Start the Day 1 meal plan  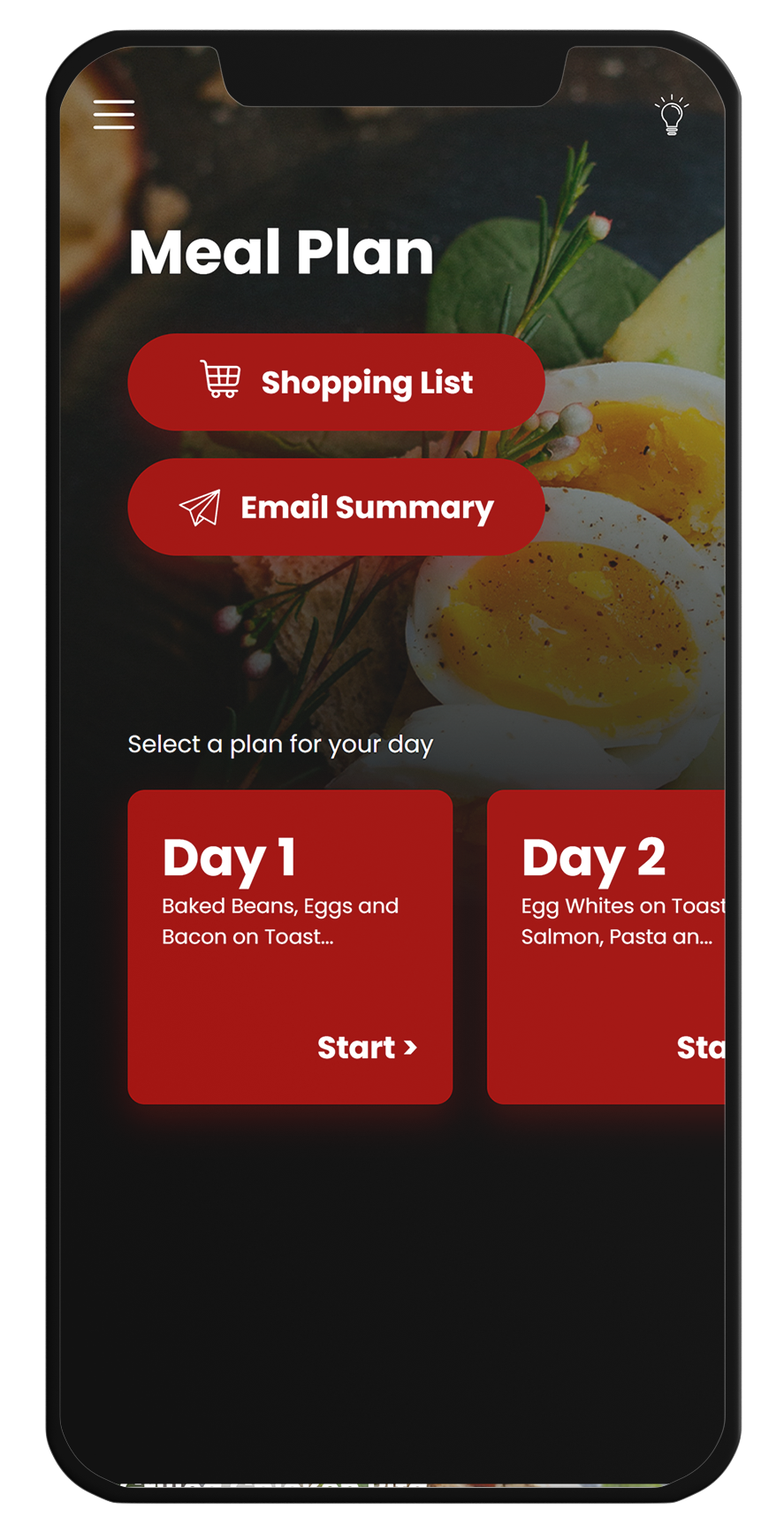[366, 1048]
